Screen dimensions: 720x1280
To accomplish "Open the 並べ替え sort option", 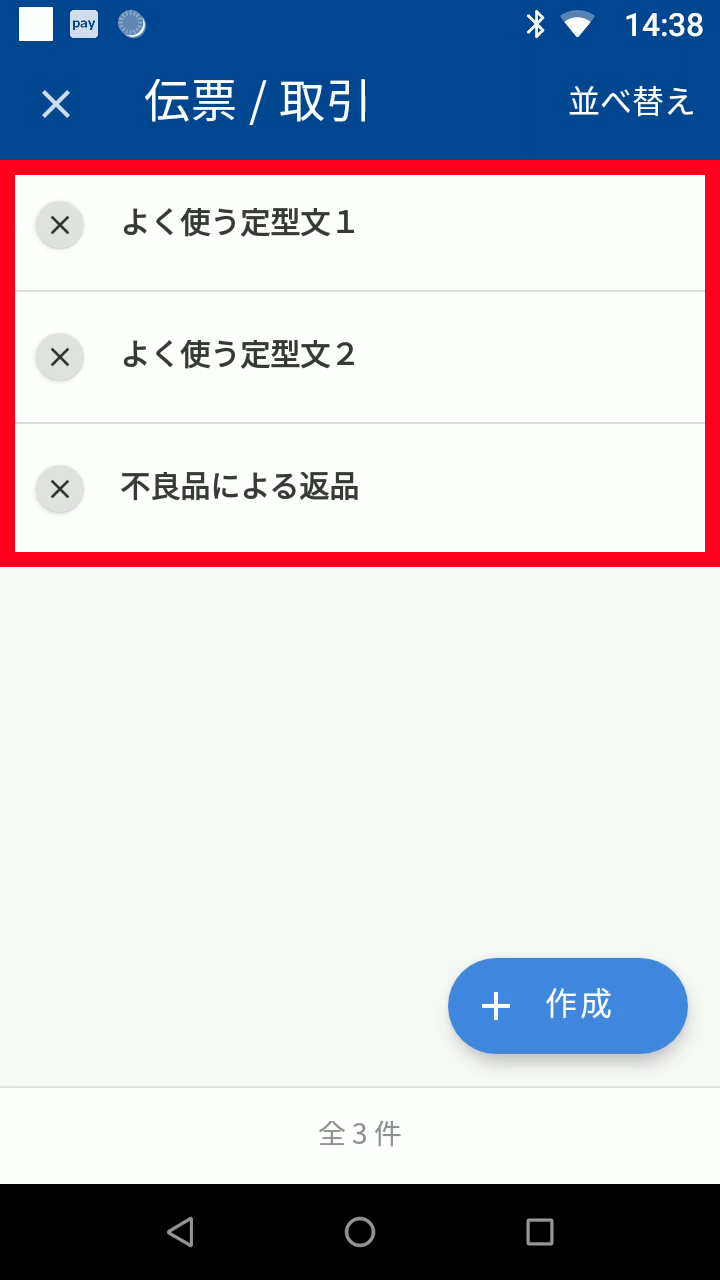I will tap(631, 103).
